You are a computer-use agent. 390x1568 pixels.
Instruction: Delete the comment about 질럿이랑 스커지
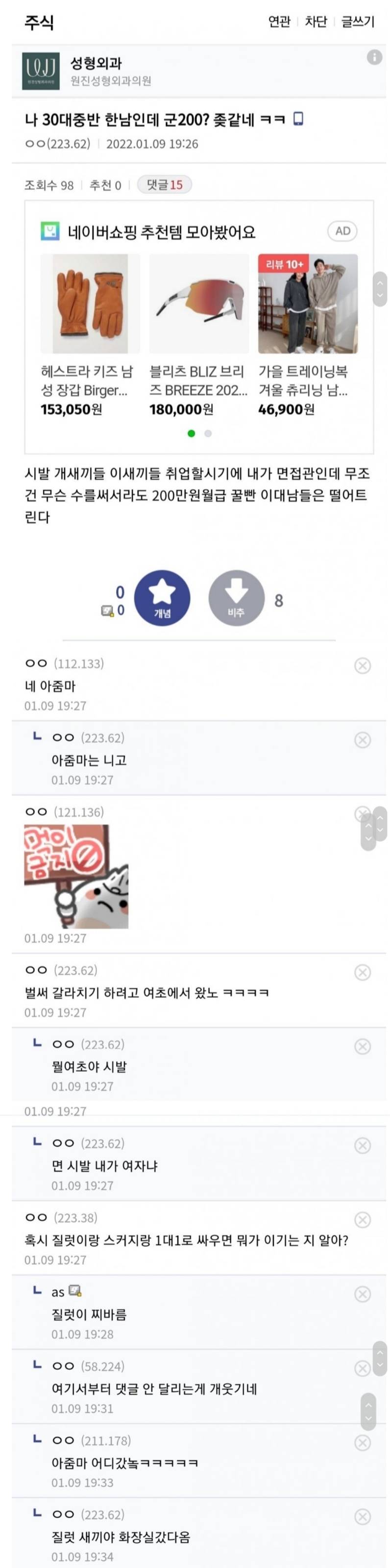[x=363, y=1220]
